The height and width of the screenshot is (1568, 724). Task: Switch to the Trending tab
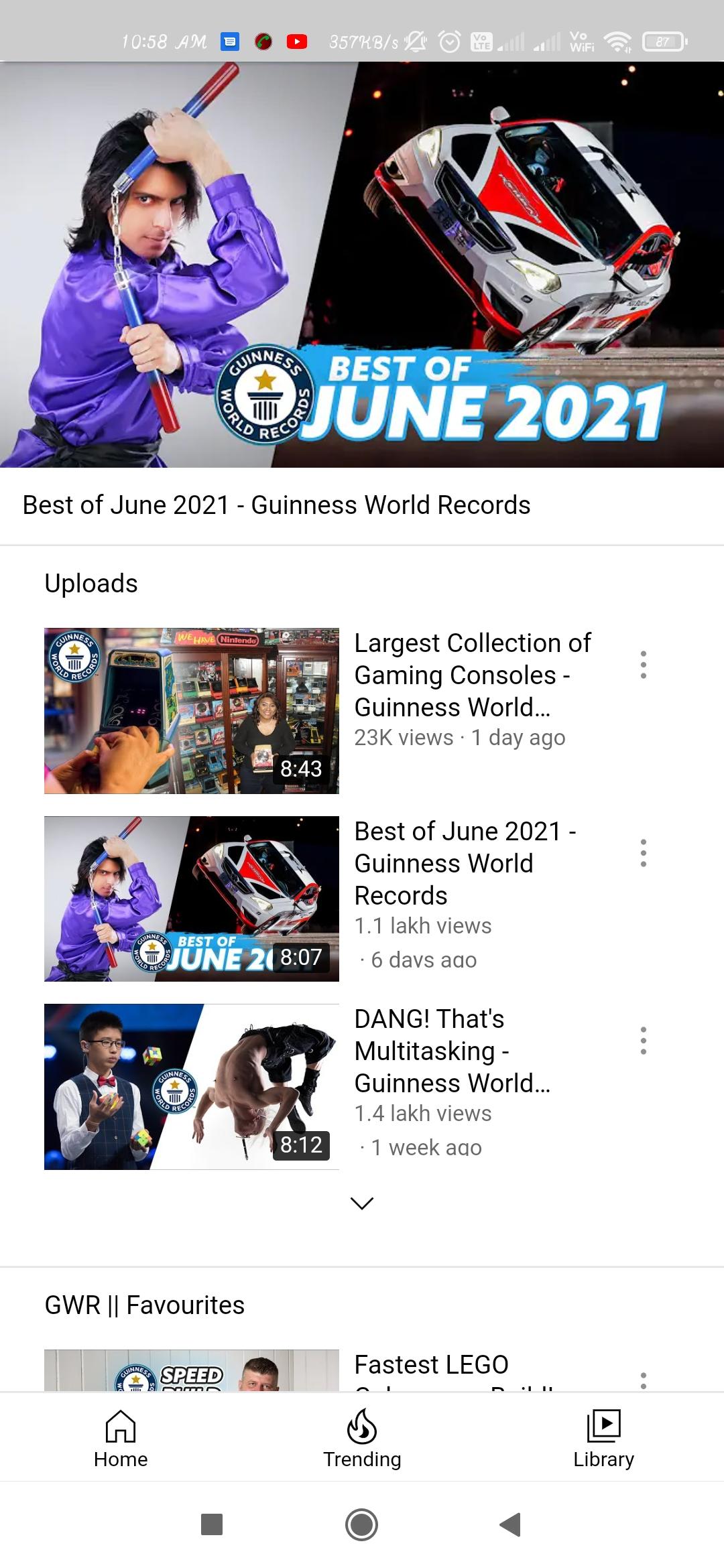point(362,1438)
